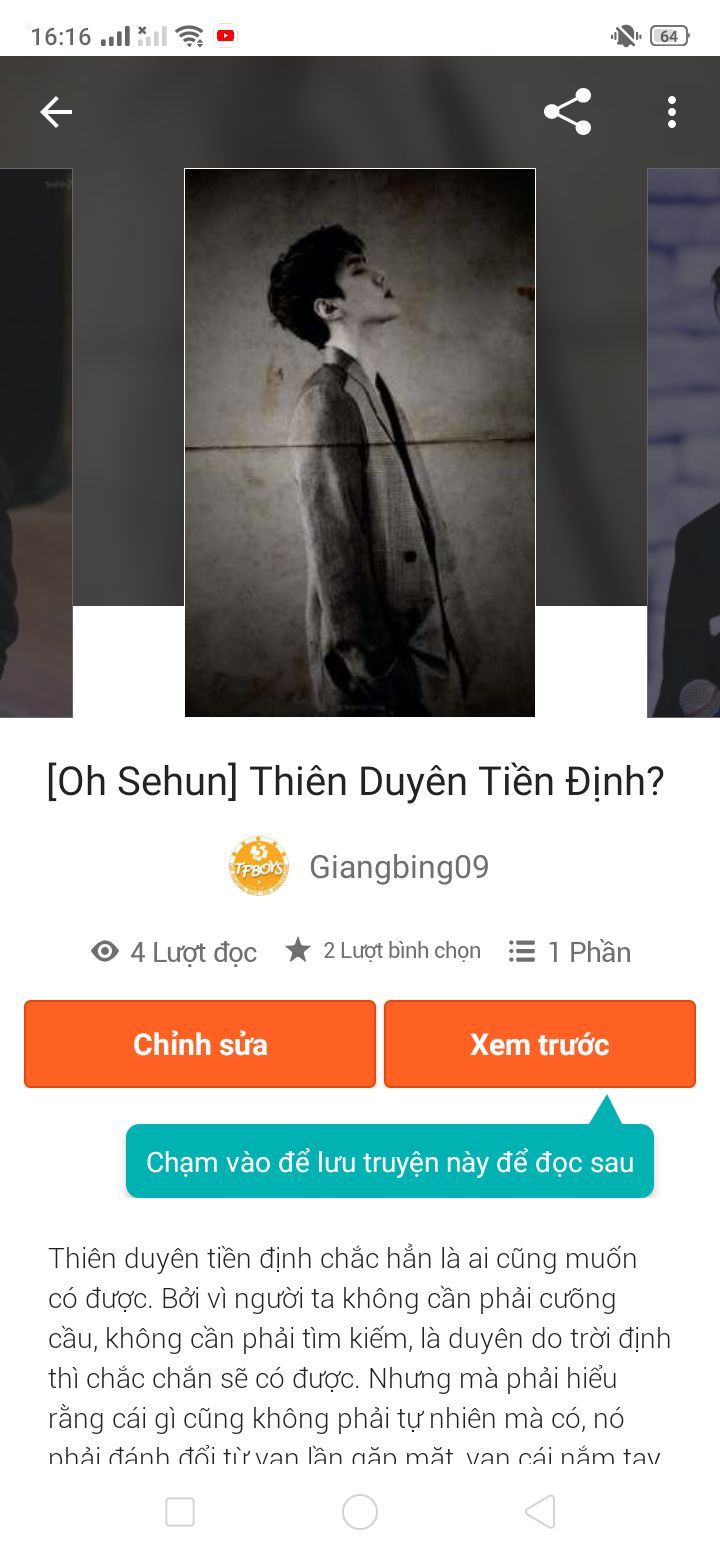This screenshot has height=1560, width=720.
Task: Open the three-dot overflow menu
Action: pos(672,112)
